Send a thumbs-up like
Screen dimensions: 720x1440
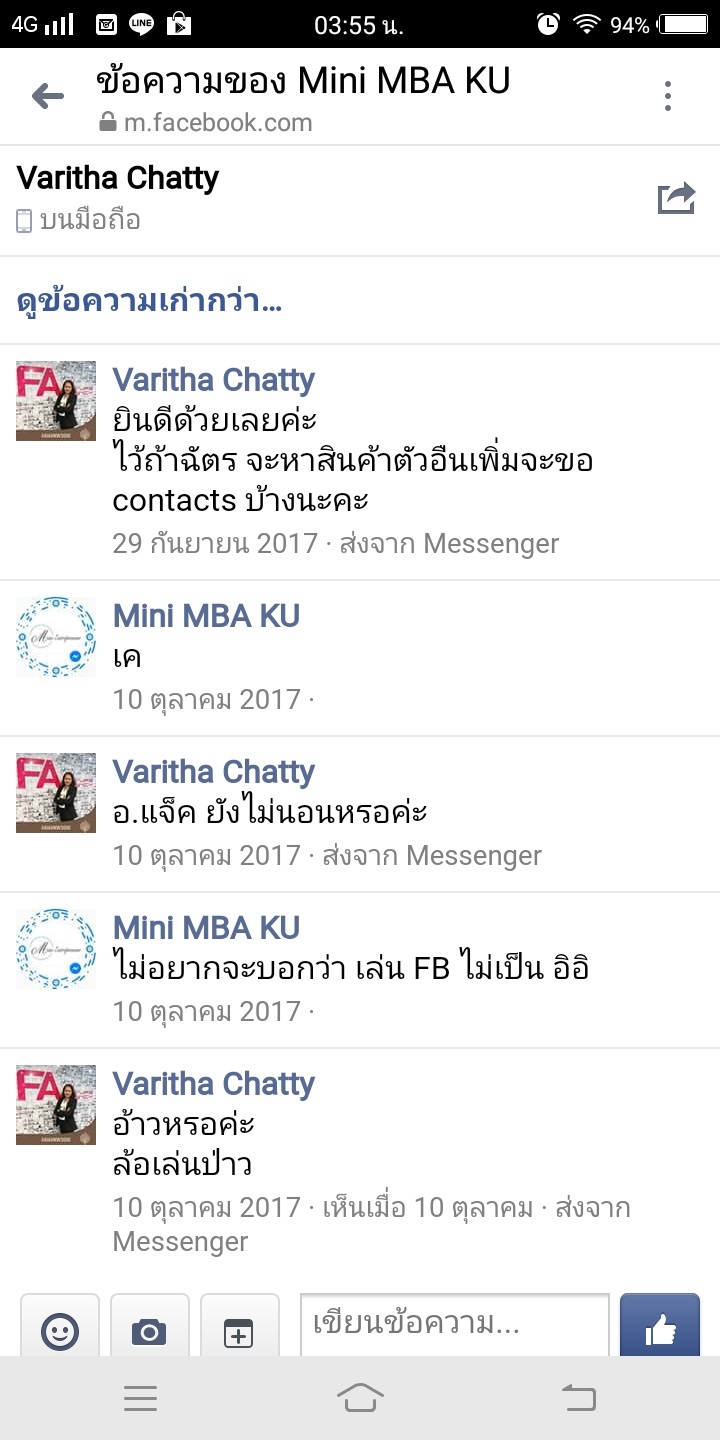pos(660,1328)
